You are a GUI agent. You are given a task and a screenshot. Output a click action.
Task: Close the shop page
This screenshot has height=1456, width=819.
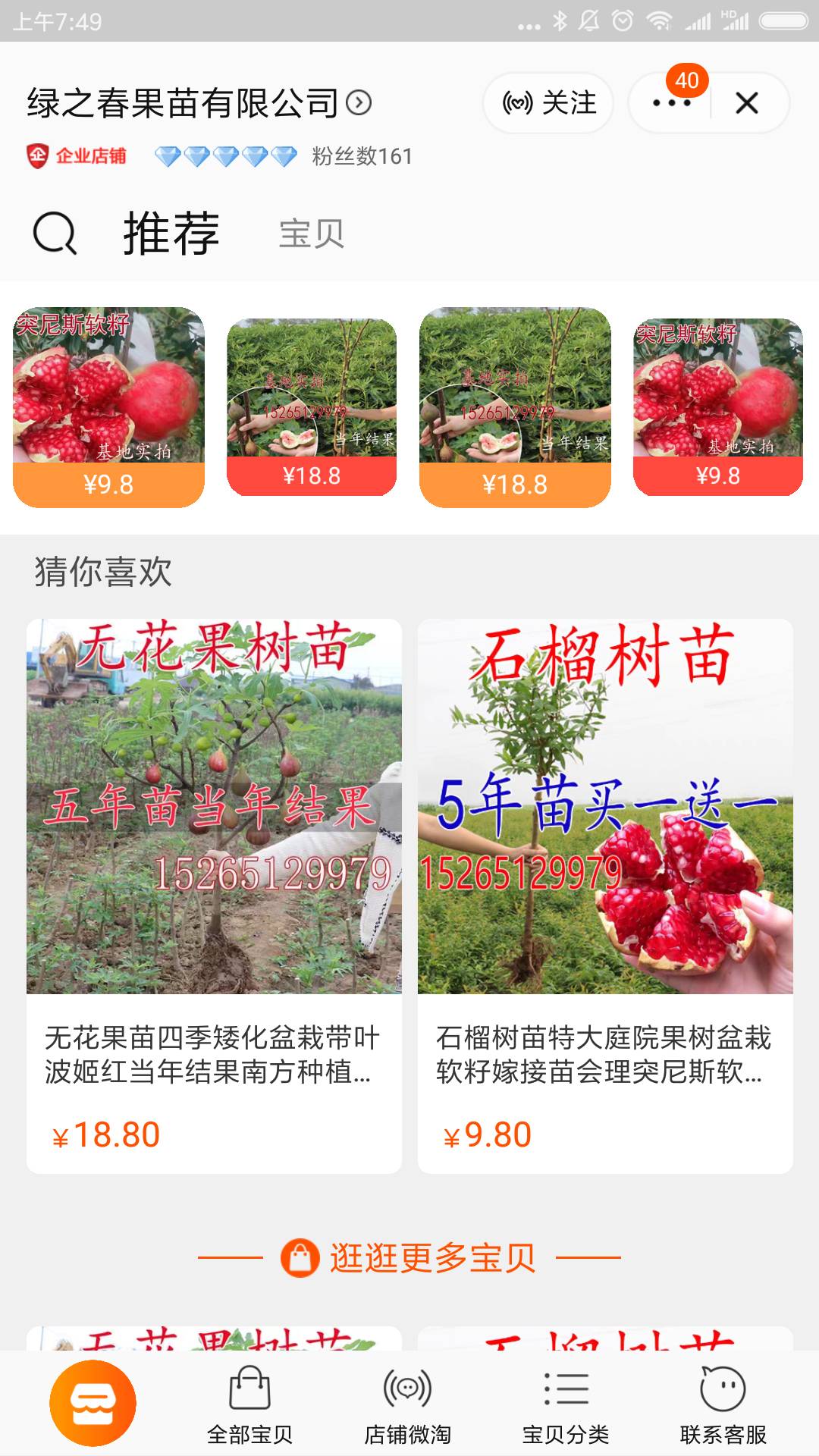click(747, 103)
